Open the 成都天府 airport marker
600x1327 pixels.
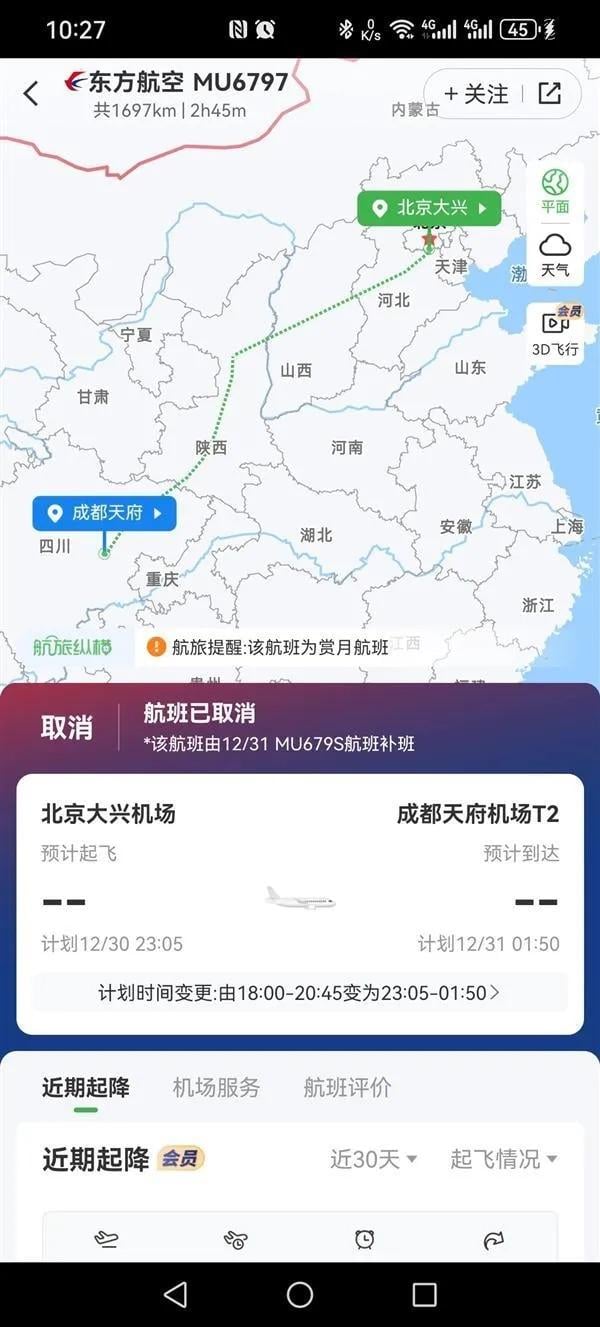105,513
